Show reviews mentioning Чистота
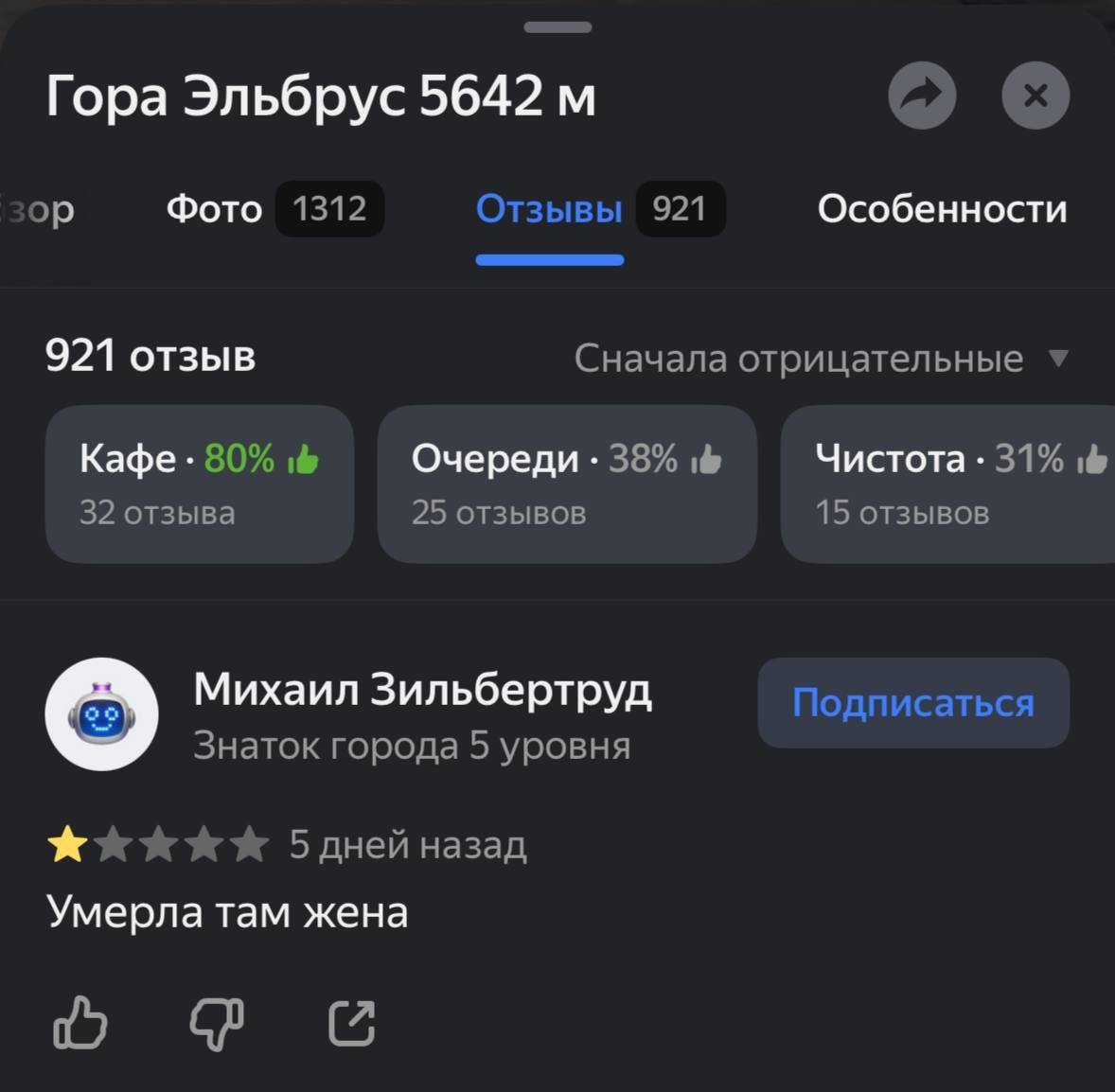 [x=947, y=484]
